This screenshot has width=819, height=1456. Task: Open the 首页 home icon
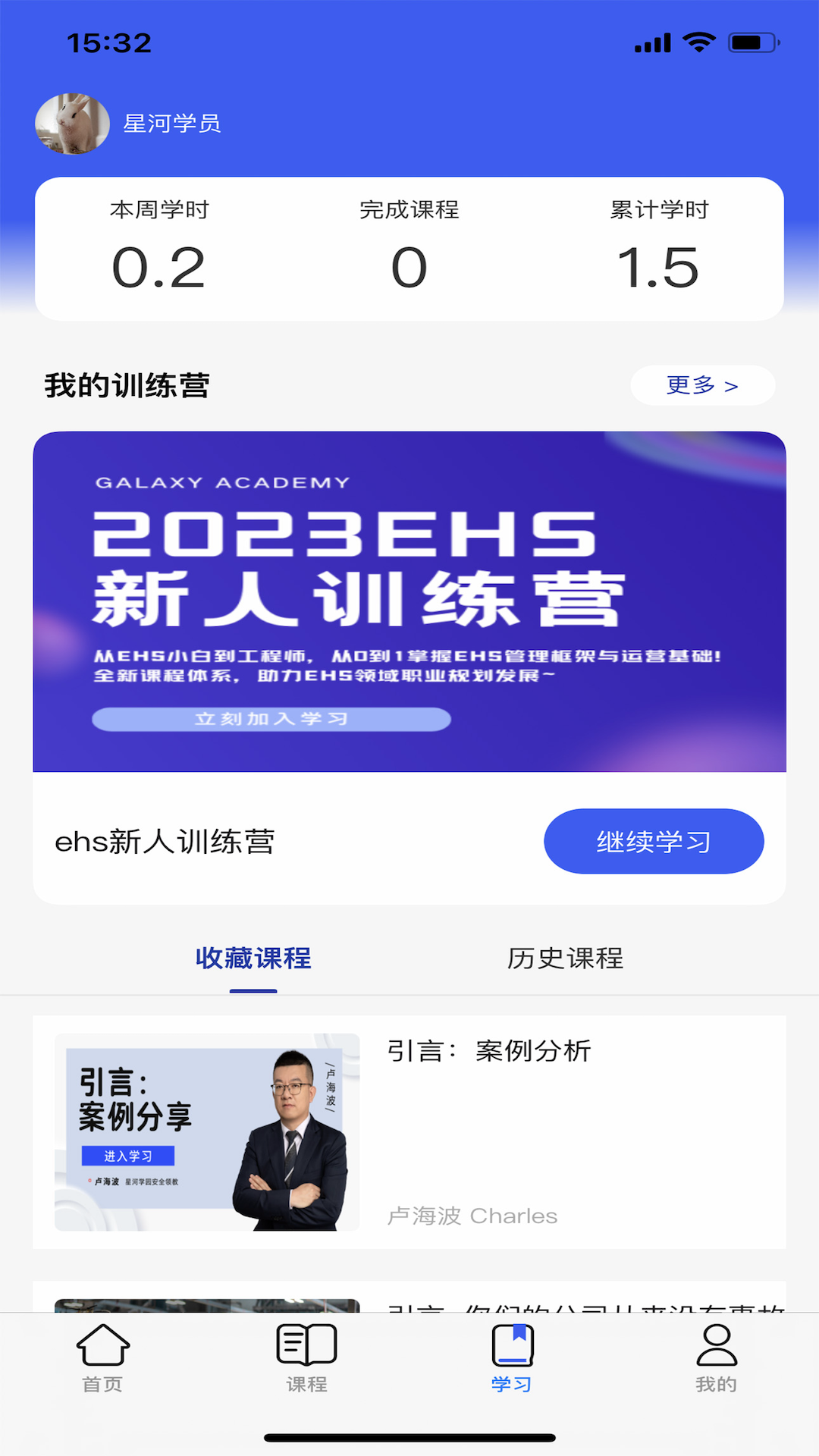102,1357
